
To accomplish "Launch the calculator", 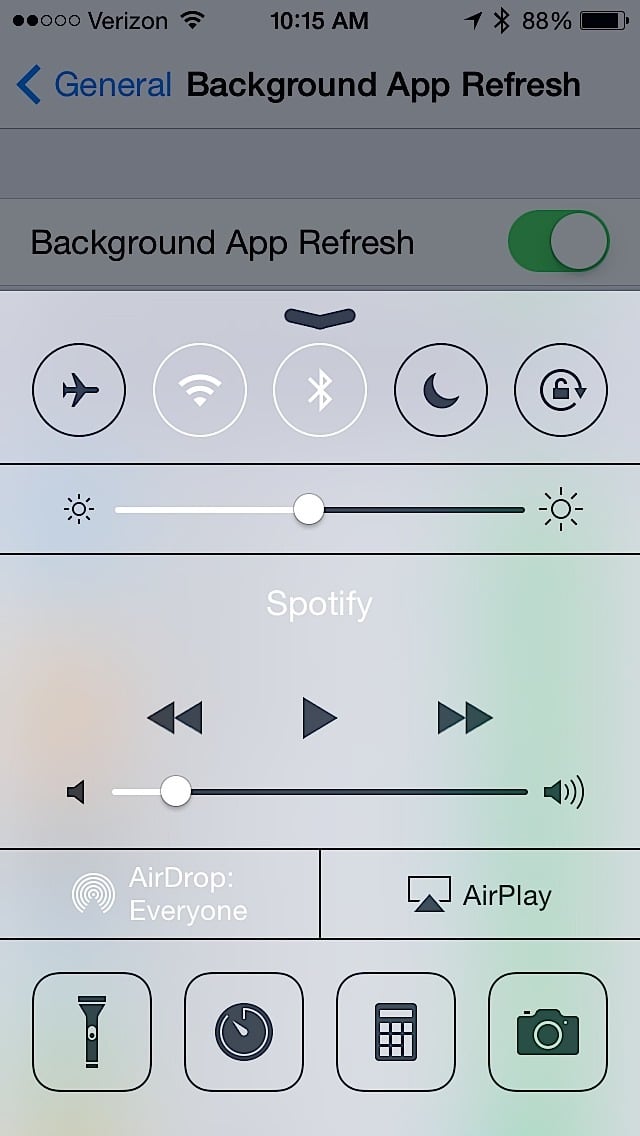I will click(396, 1031).
